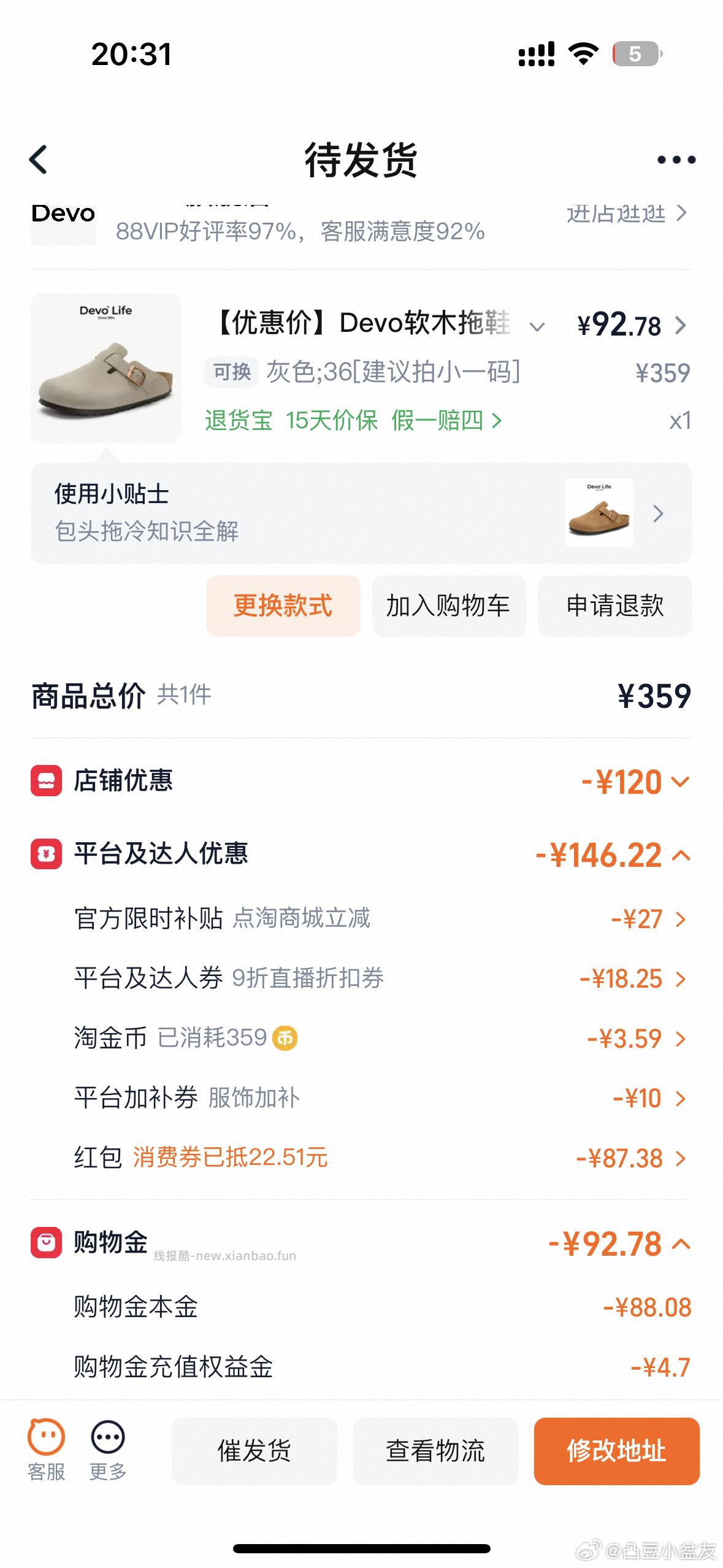Tap 更换款式 to change product style

pyautogui.click(x=283, y=605)
